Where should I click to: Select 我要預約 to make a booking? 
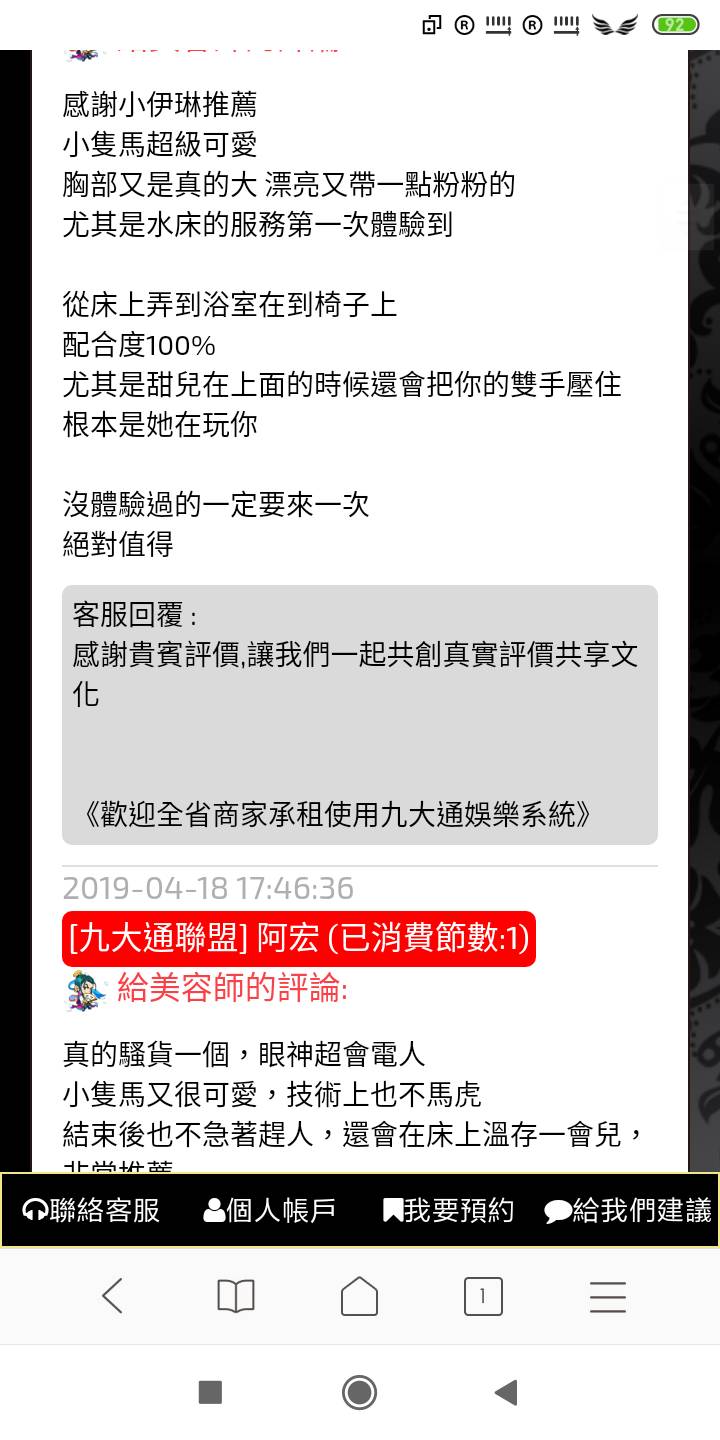coord(448,1210)
